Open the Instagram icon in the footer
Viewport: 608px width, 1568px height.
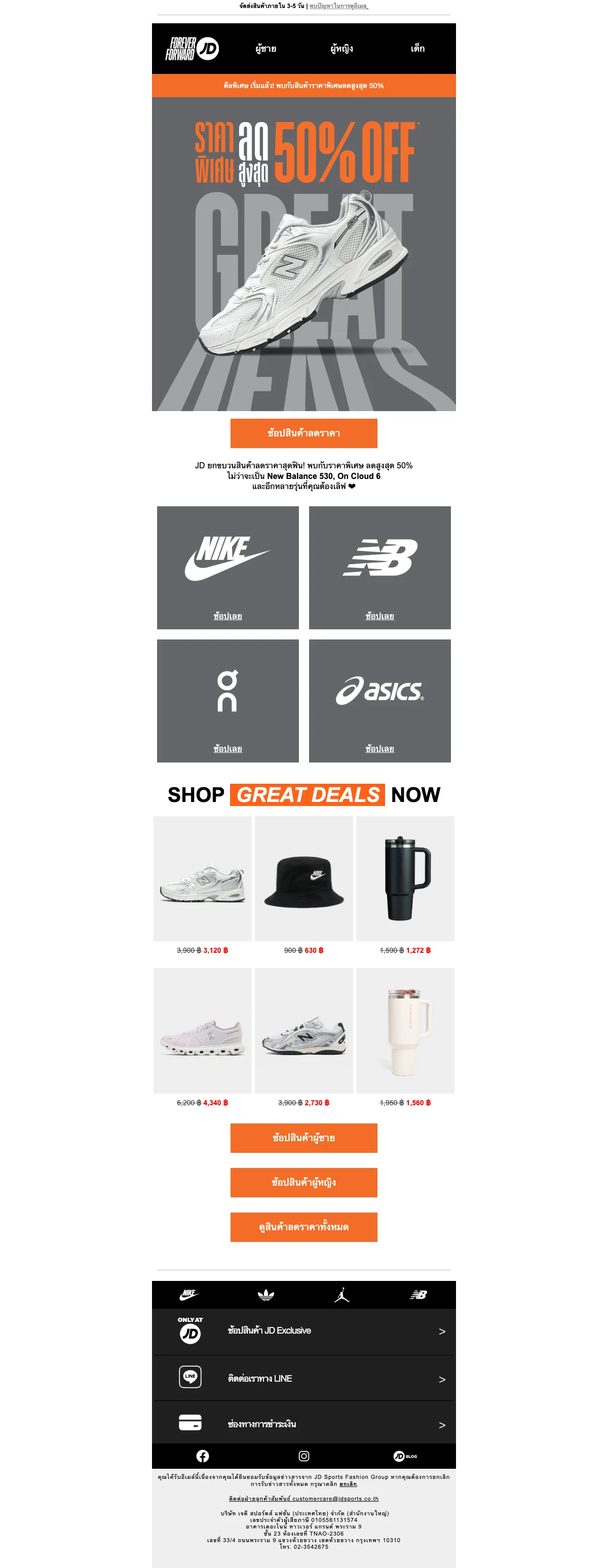pos(303,1456)
